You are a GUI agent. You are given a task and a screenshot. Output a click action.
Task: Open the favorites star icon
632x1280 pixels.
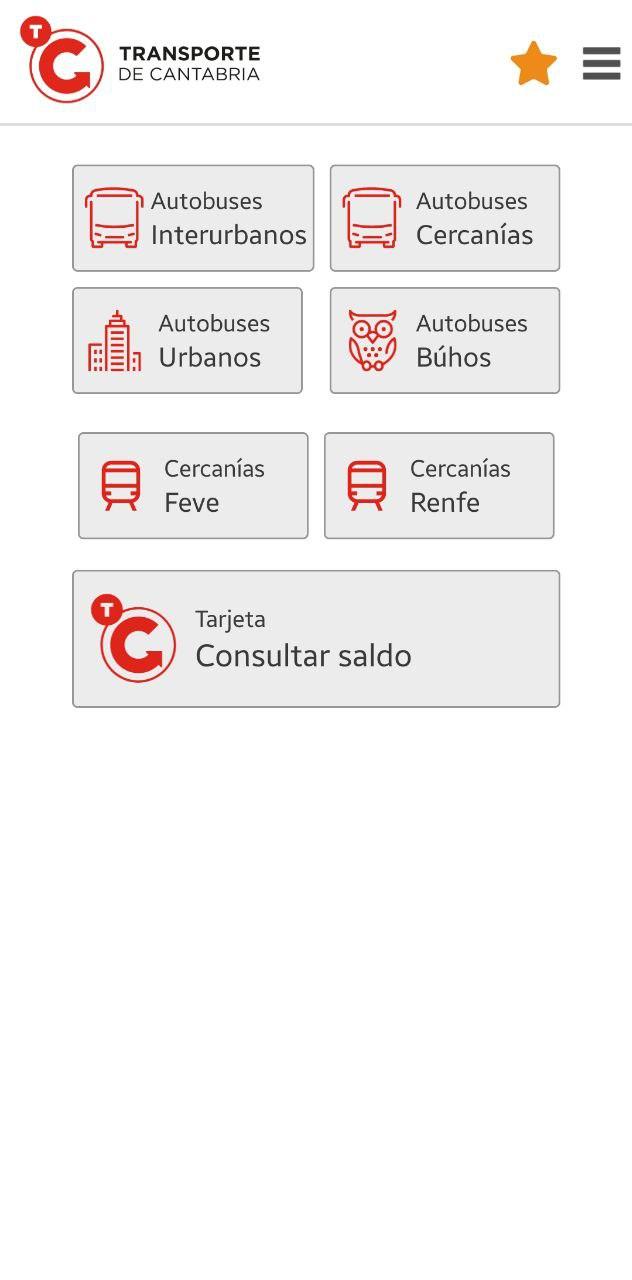(x=534, y=63)
